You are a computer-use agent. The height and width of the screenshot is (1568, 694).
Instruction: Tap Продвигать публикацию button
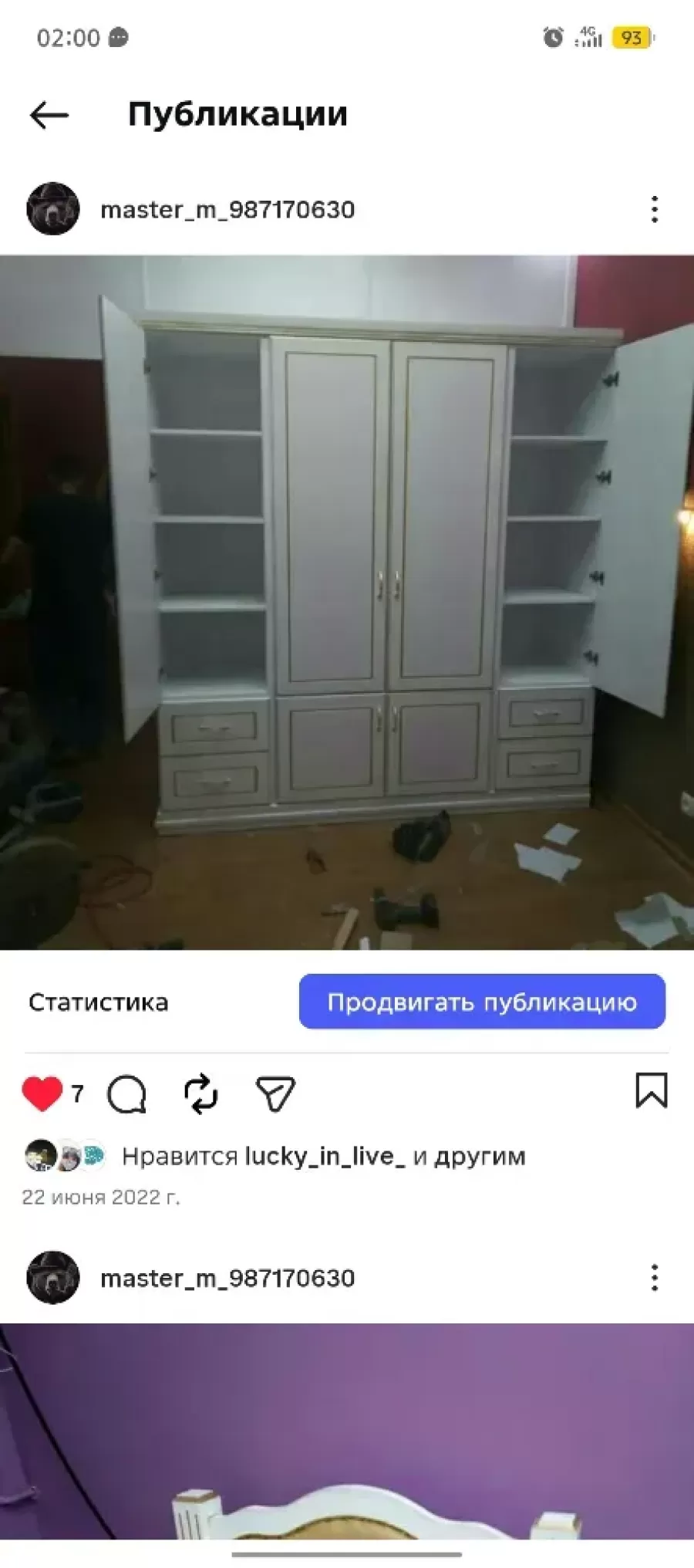(482, 1002)
